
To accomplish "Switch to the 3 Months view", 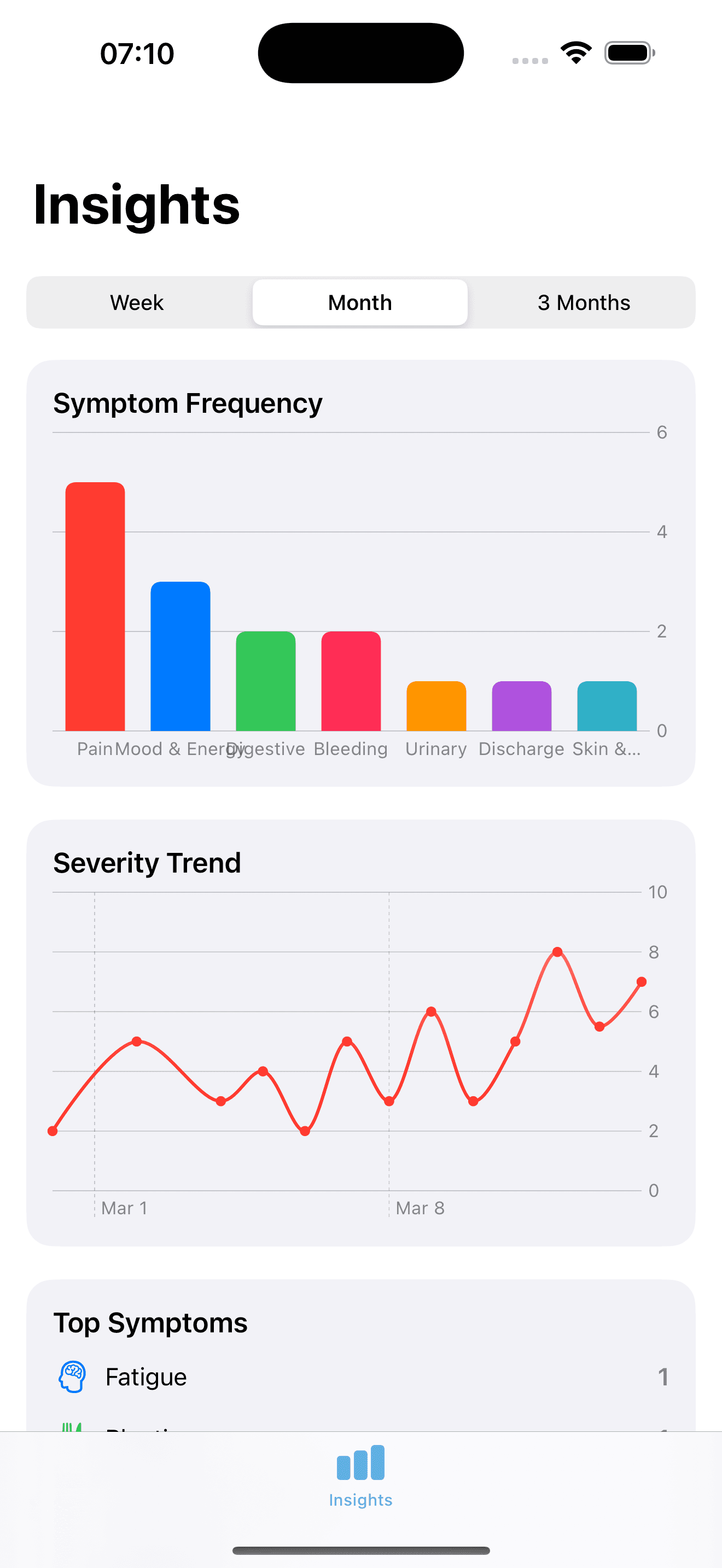I will 583,302.
